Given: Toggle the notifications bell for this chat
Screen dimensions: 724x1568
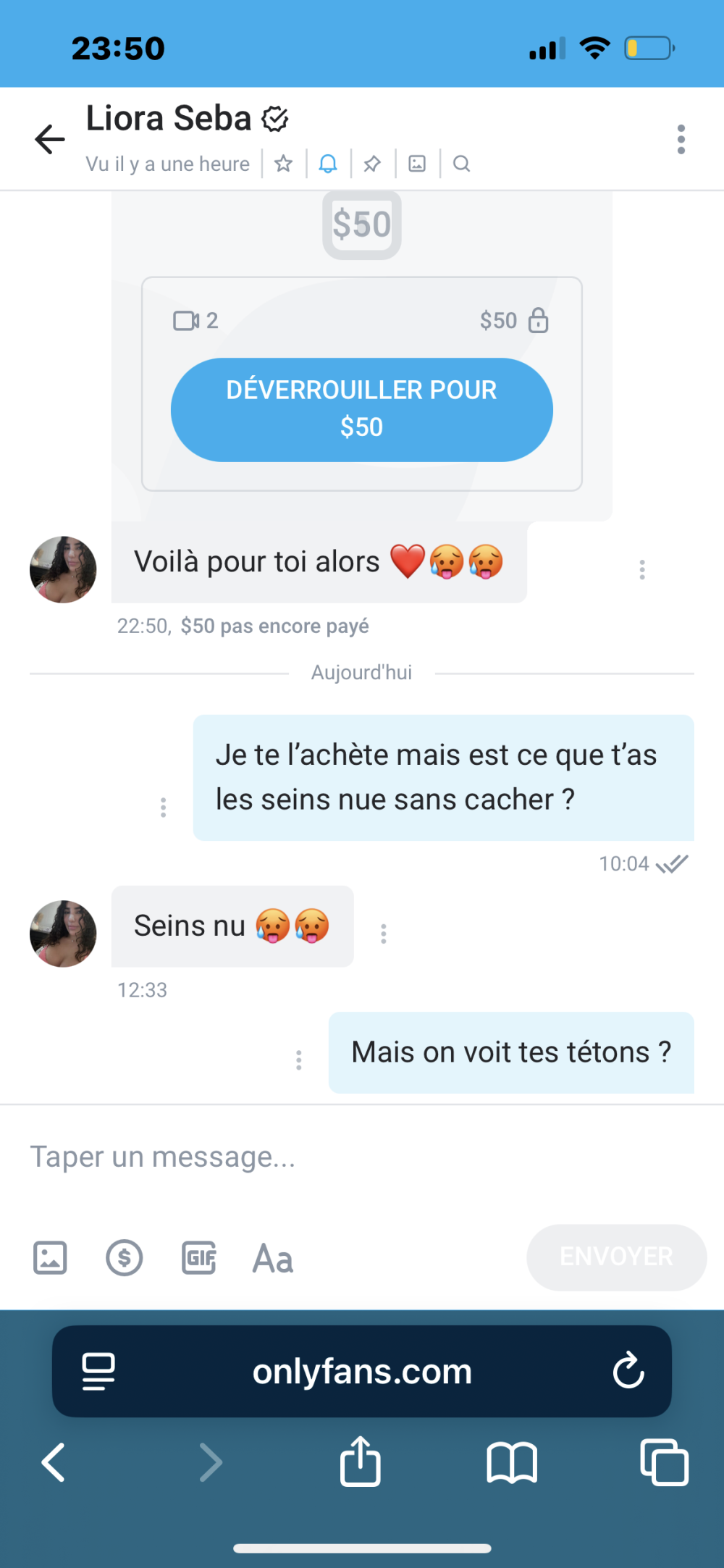Looking at the screenshot, I should click(328, 164).
